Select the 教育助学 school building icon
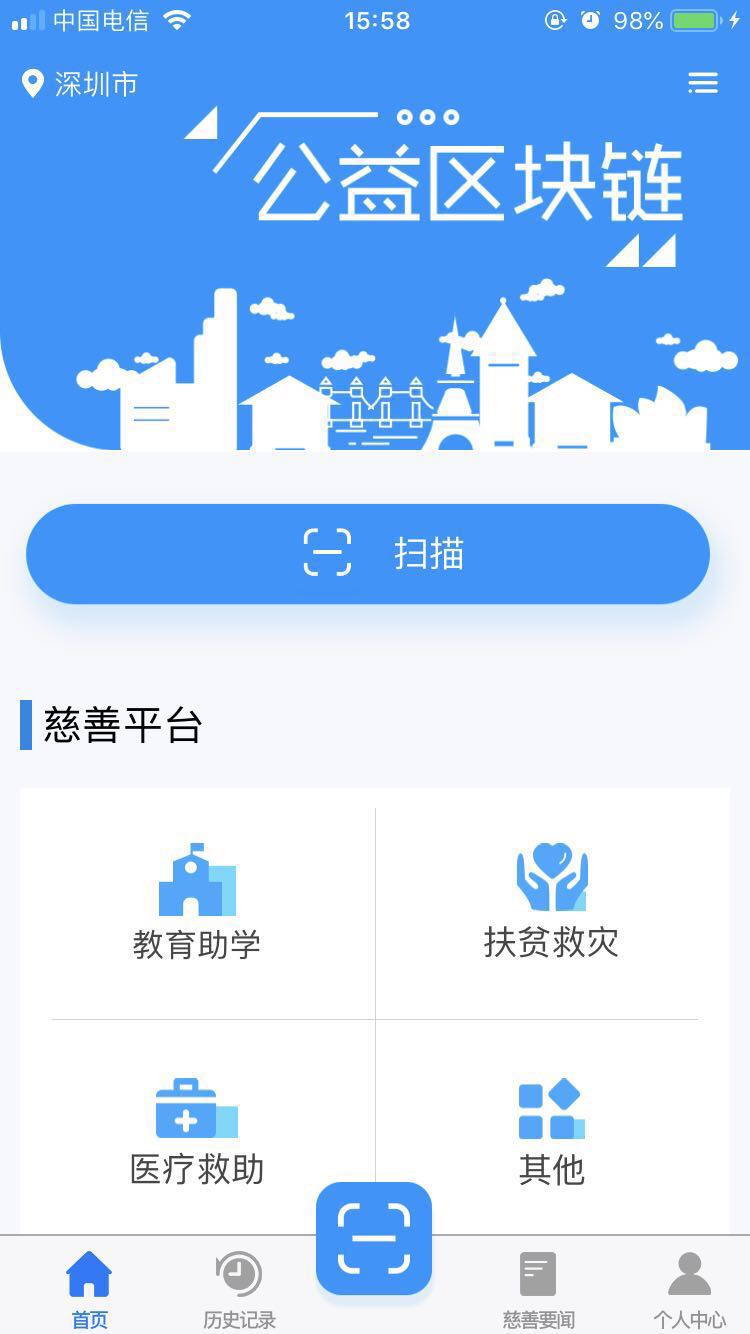Viewport: 750px width, 1334px height. (x=194, y=875)
